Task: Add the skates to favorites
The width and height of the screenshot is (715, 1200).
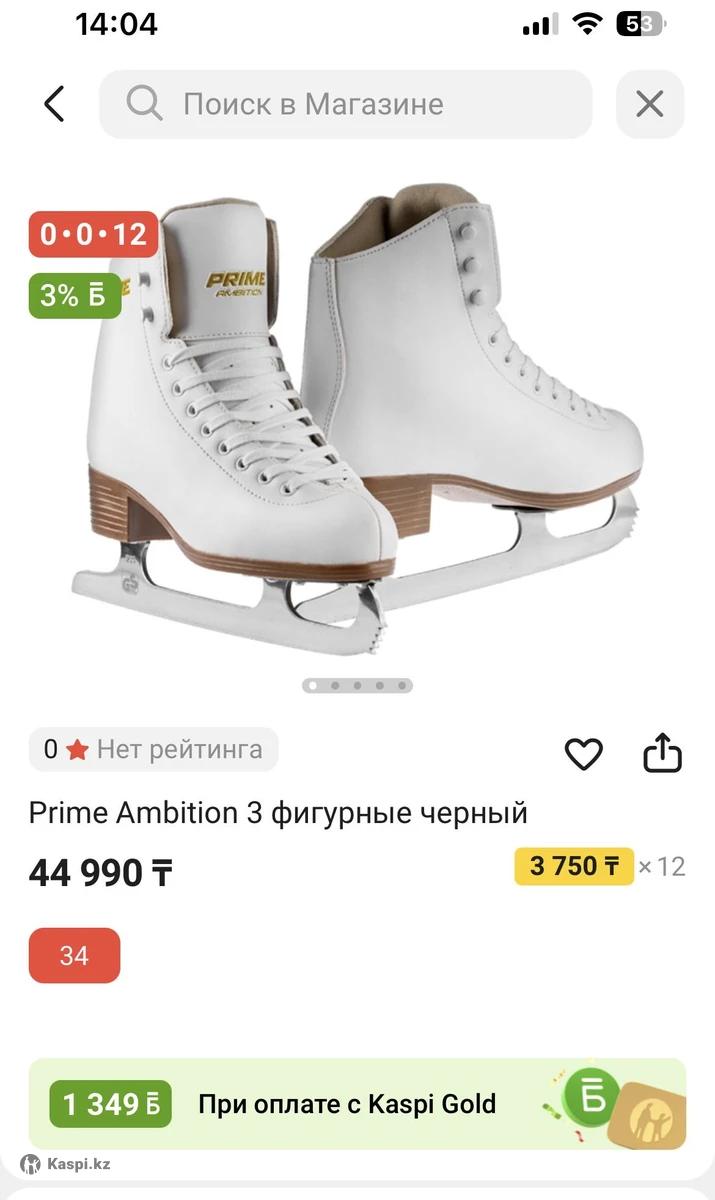Action: click(x=583, y=754)
